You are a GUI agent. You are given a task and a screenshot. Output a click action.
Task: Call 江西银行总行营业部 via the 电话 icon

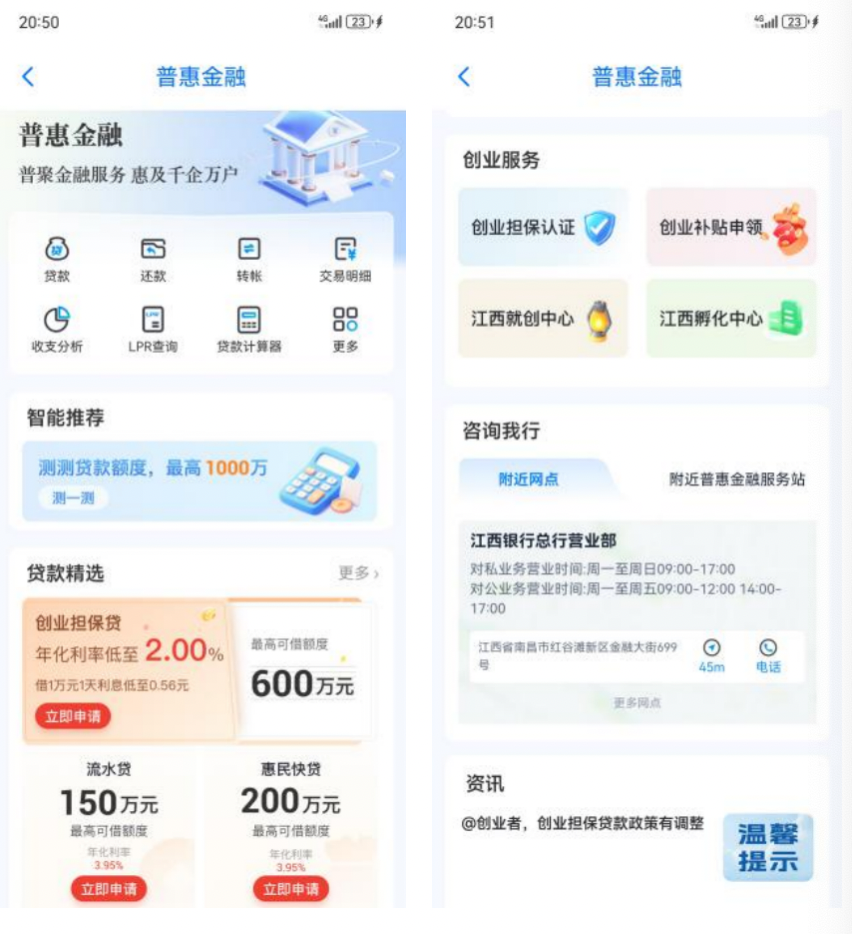click(x=768, y=656)
